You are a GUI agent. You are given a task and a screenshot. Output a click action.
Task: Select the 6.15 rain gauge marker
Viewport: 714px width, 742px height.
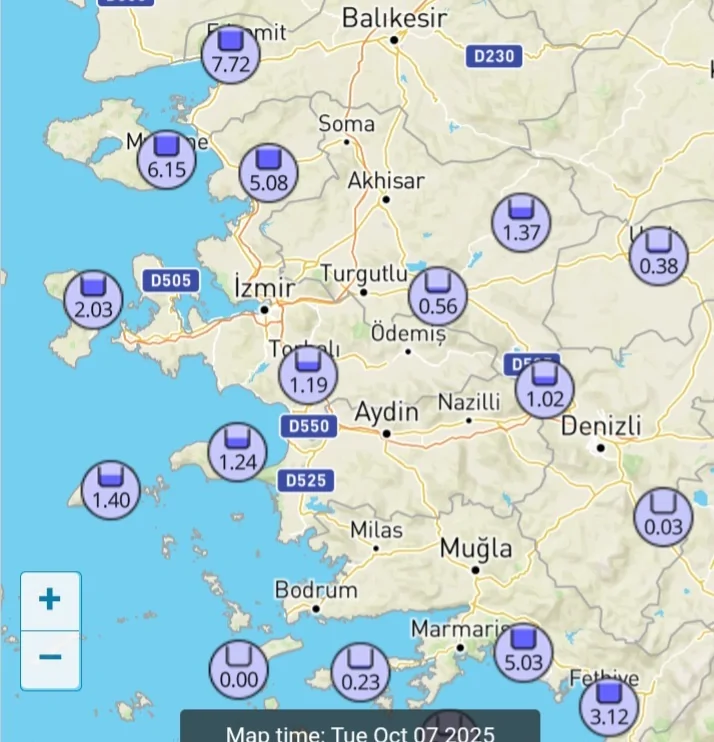click(x=167, y=160)
